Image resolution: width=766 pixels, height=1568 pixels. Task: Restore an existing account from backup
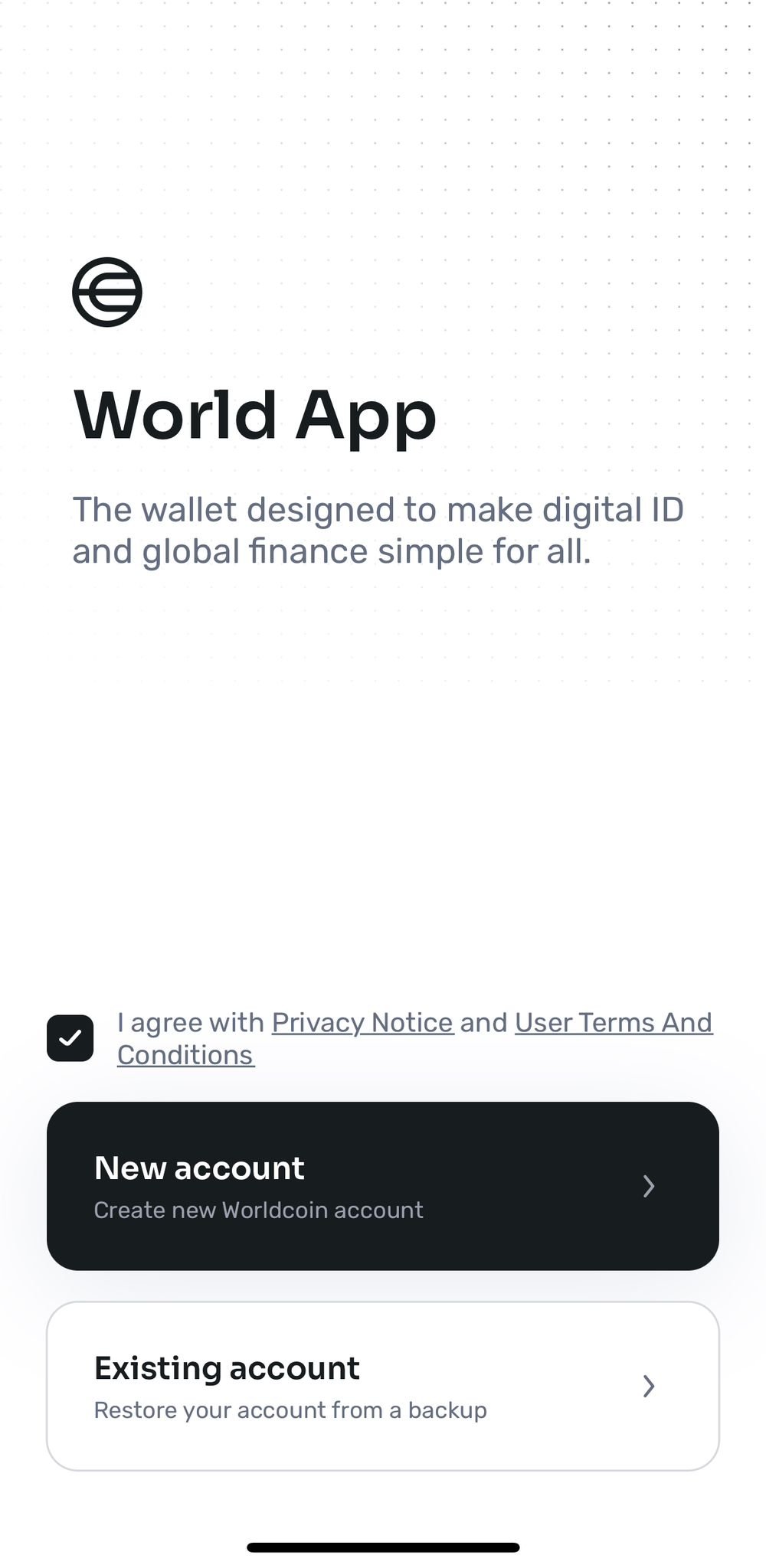[x=382, y=1386]
